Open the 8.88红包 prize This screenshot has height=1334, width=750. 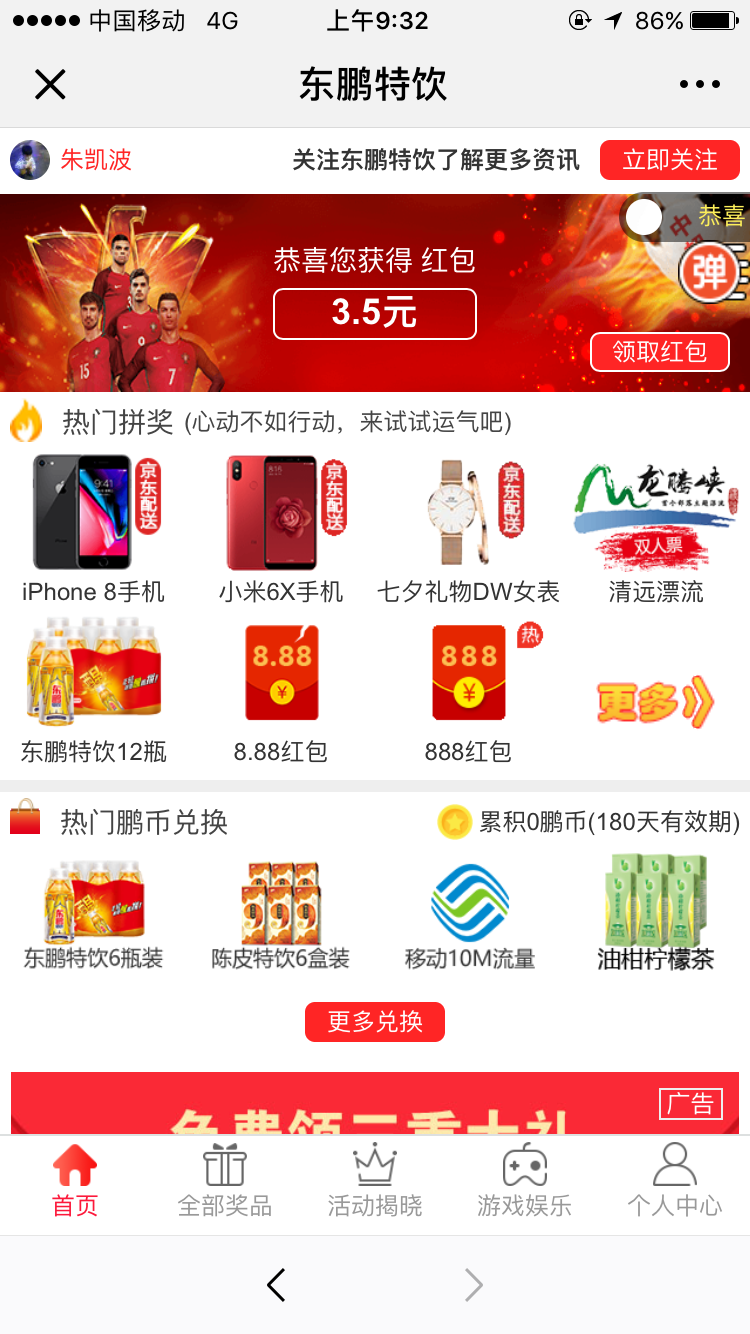point(281,692)
